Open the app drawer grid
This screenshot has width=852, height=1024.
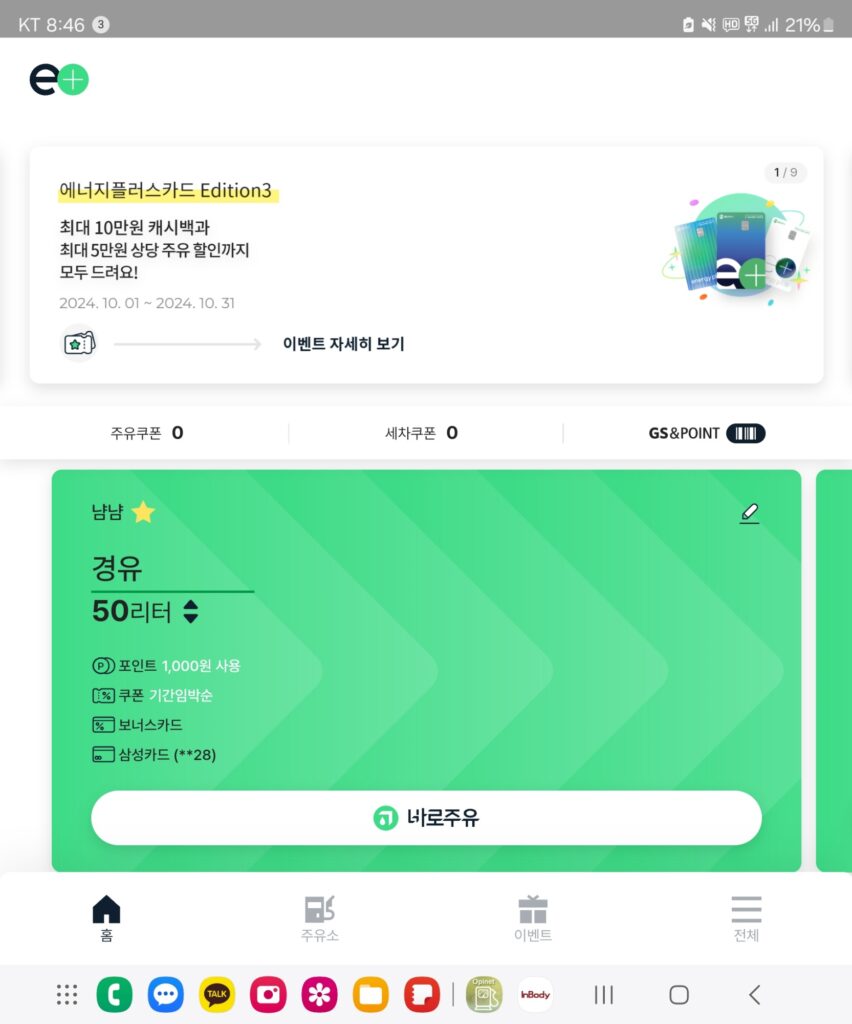pos(67,994)
